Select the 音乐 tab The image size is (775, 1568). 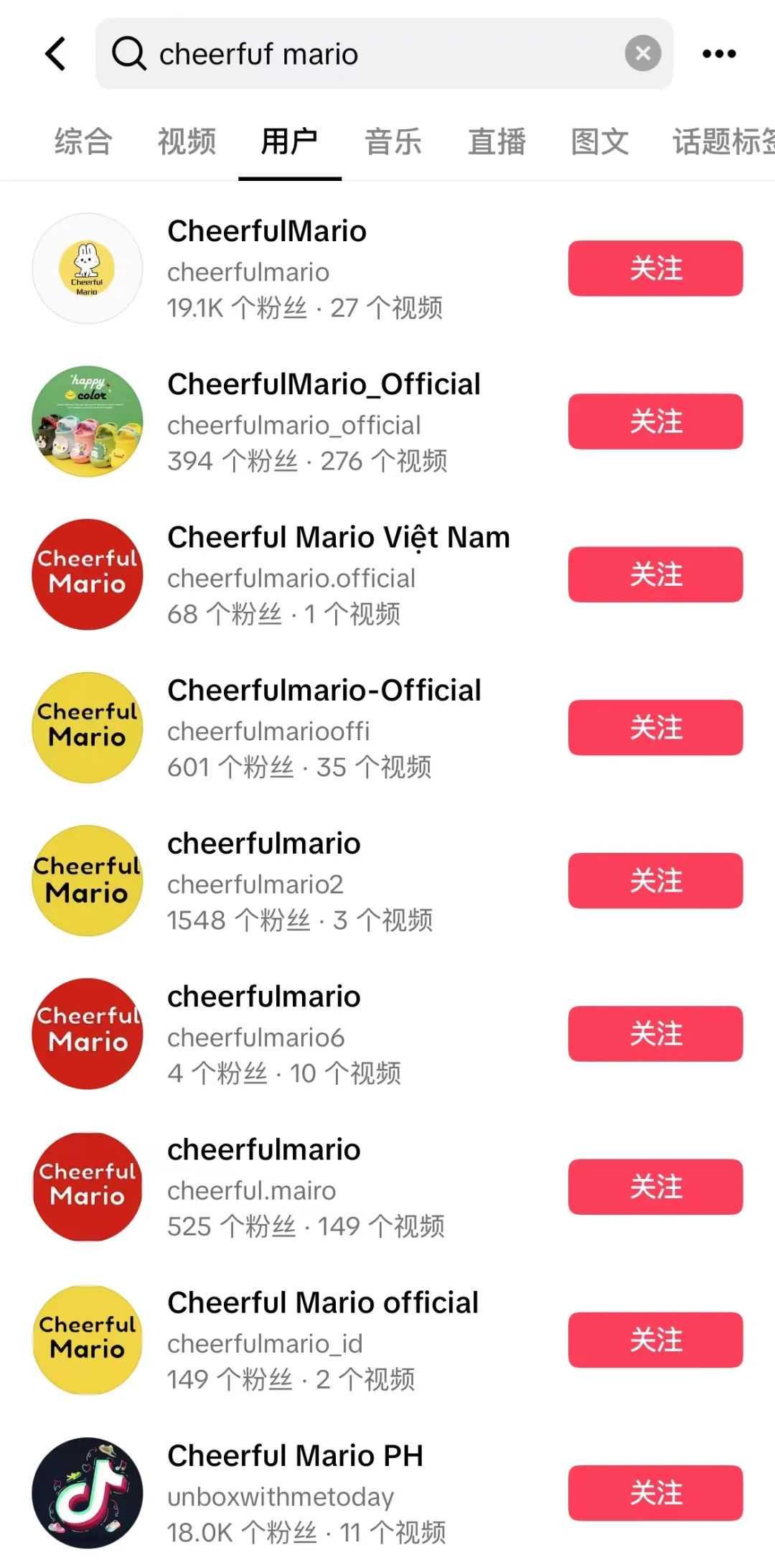[393, 141]
